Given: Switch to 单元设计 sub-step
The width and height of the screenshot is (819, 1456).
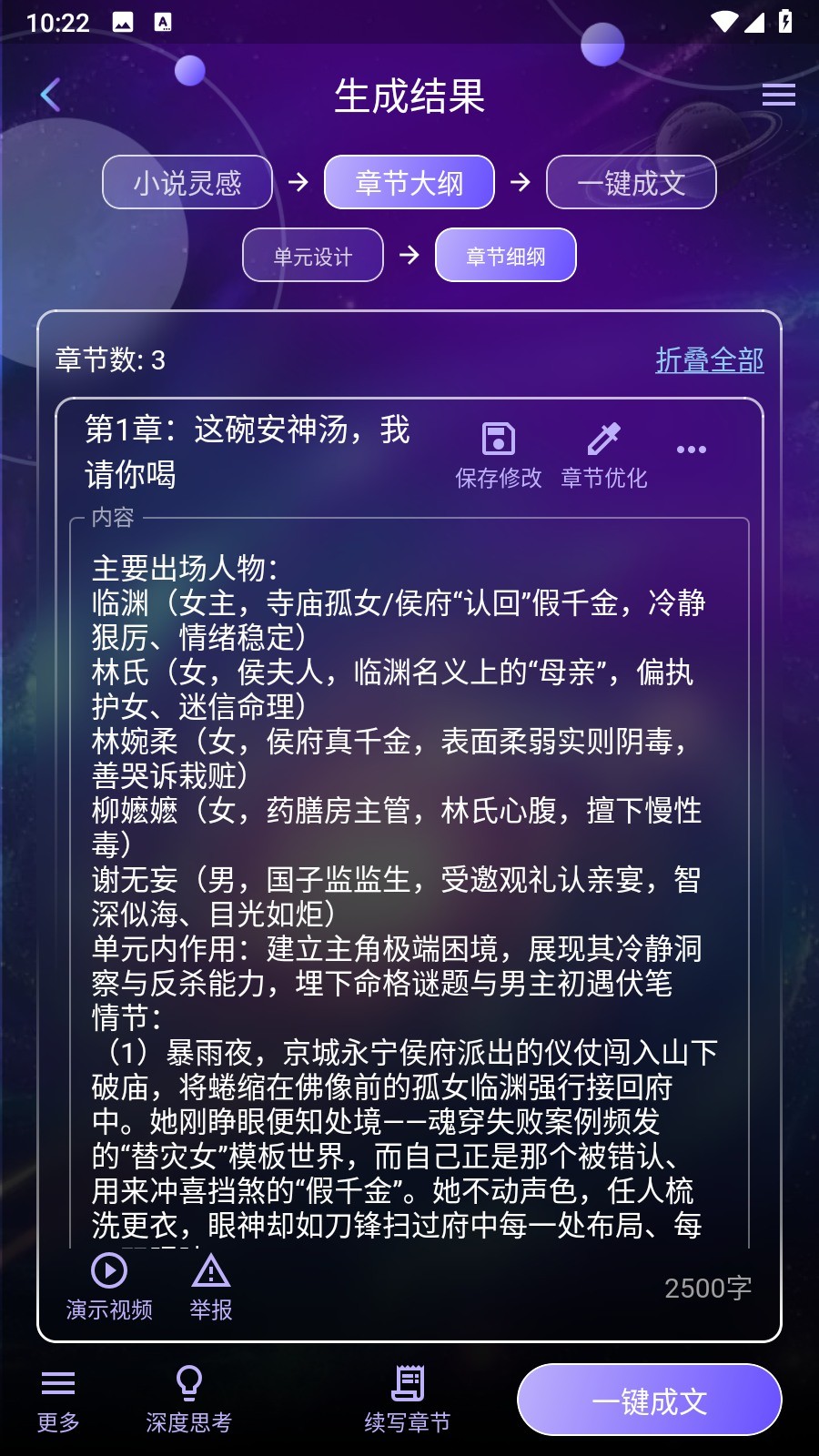Looking at the screenshot, I should tap(313, 256).
